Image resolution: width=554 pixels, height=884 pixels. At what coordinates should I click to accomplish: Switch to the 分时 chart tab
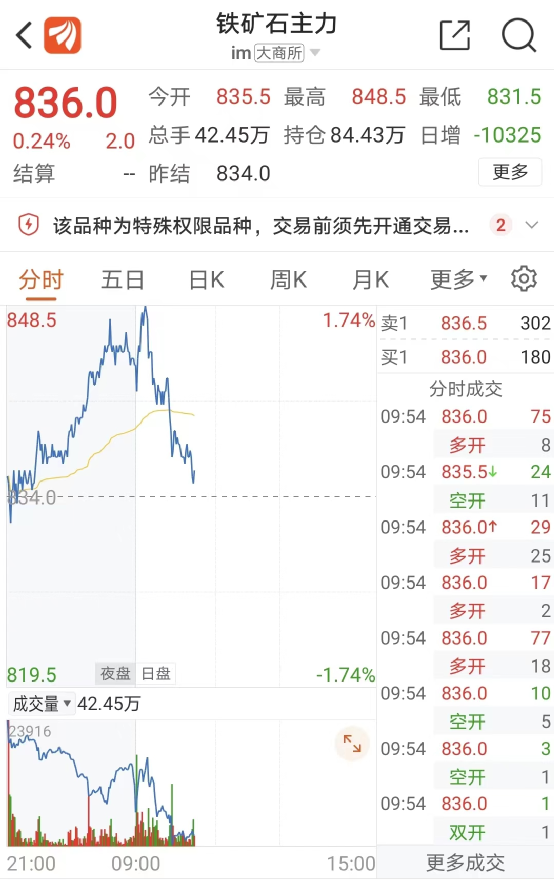click(41, 280)
